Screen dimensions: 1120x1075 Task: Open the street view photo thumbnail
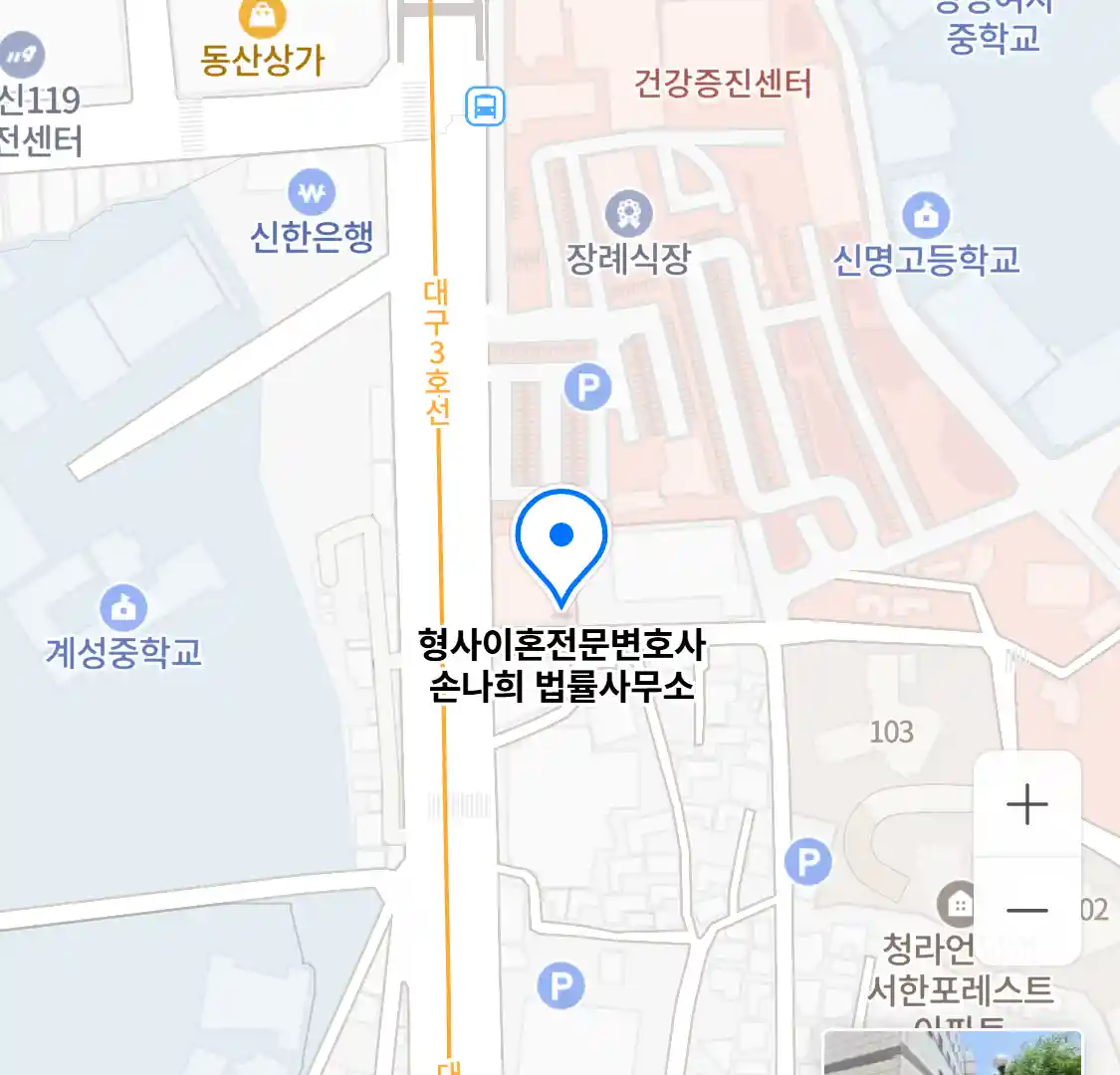952,1053
